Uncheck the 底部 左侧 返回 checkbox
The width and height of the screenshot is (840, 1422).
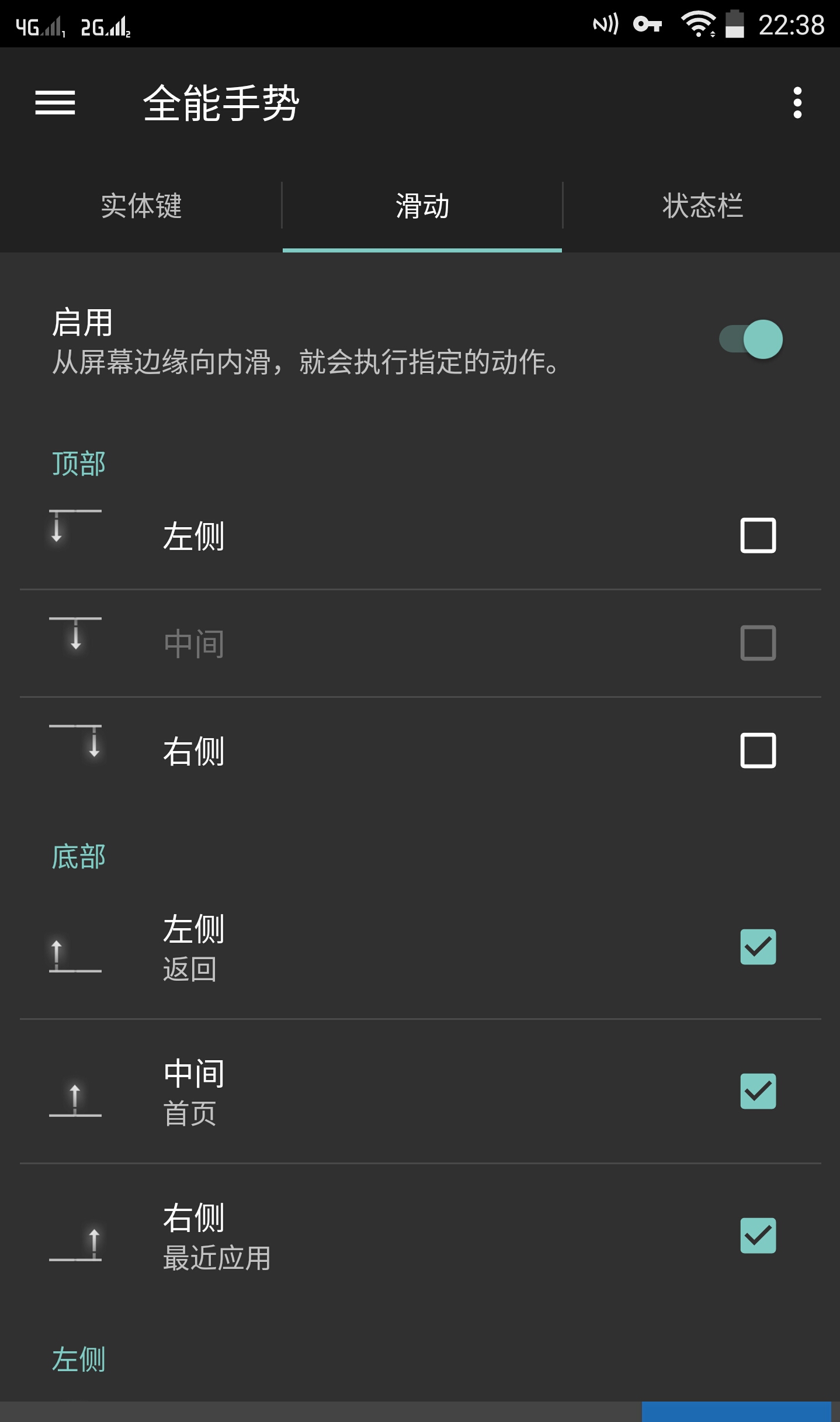[x=758, y=947]
